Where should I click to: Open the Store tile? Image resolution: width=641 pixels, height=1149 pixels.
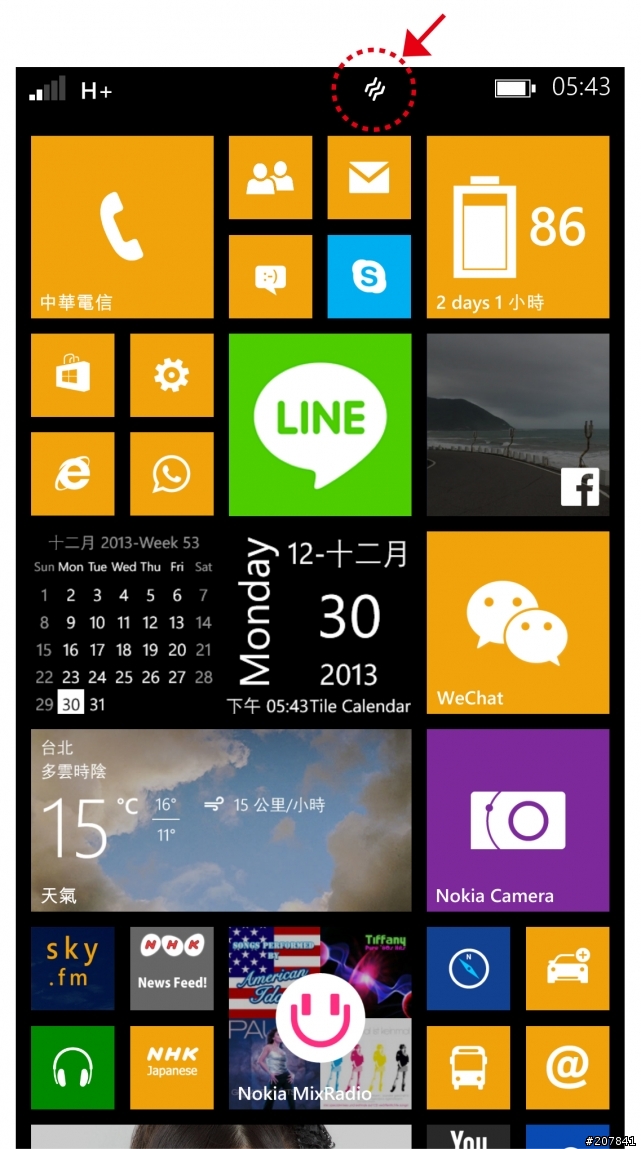[x=72, y=375]
